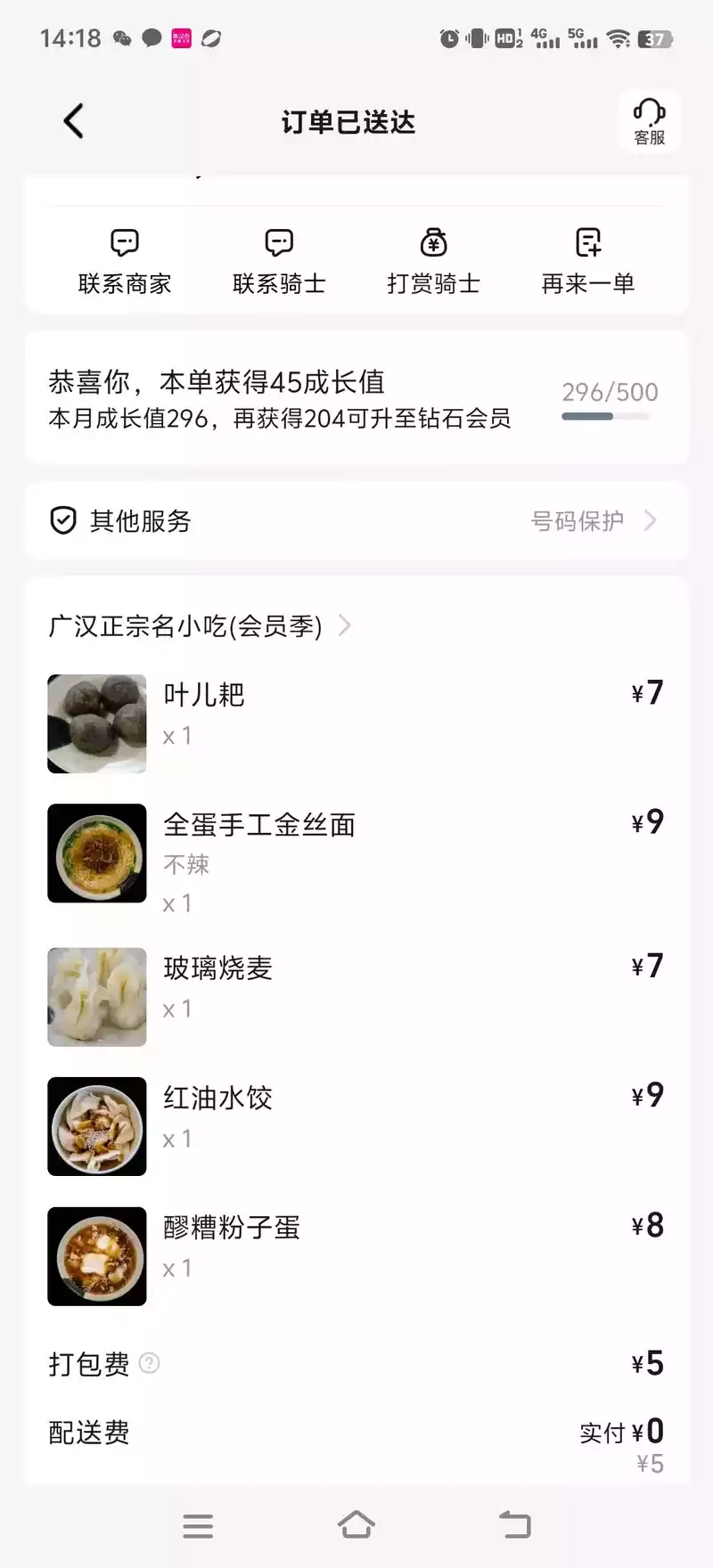The width and height of the screenshot is (713, 1568).
Task: Open the 全蛋手工金丝面 item
Action: (97, 853)
